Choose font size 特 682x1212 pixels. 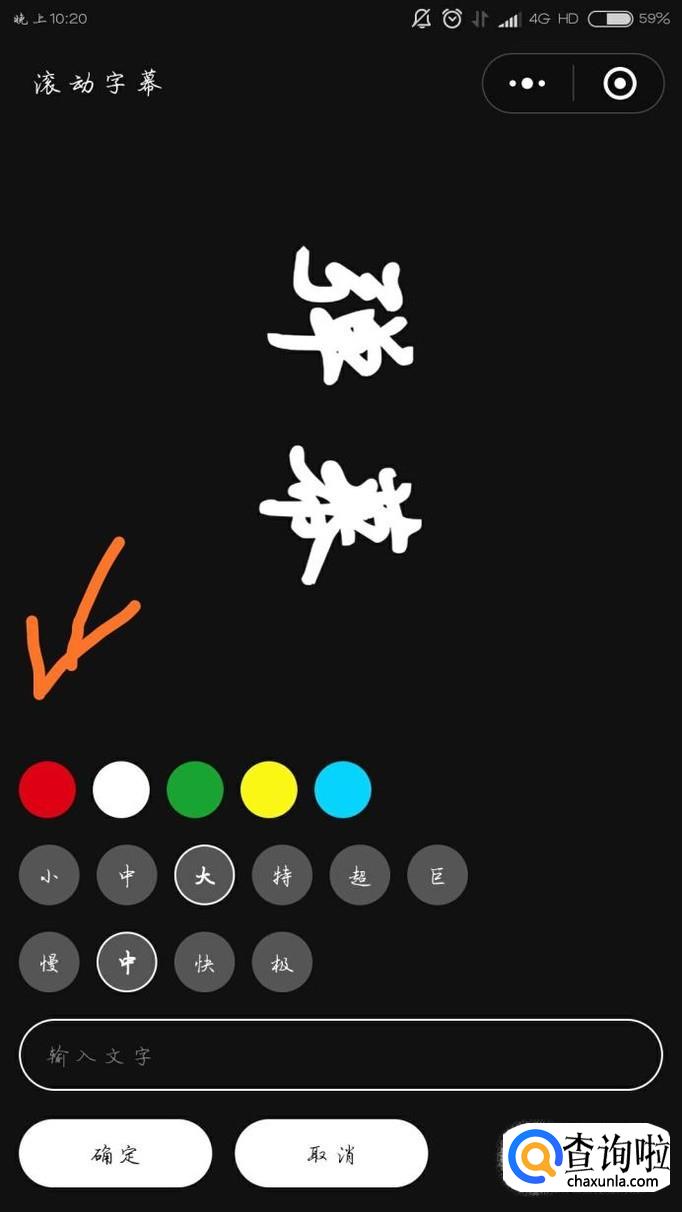(x=282, y=876)
